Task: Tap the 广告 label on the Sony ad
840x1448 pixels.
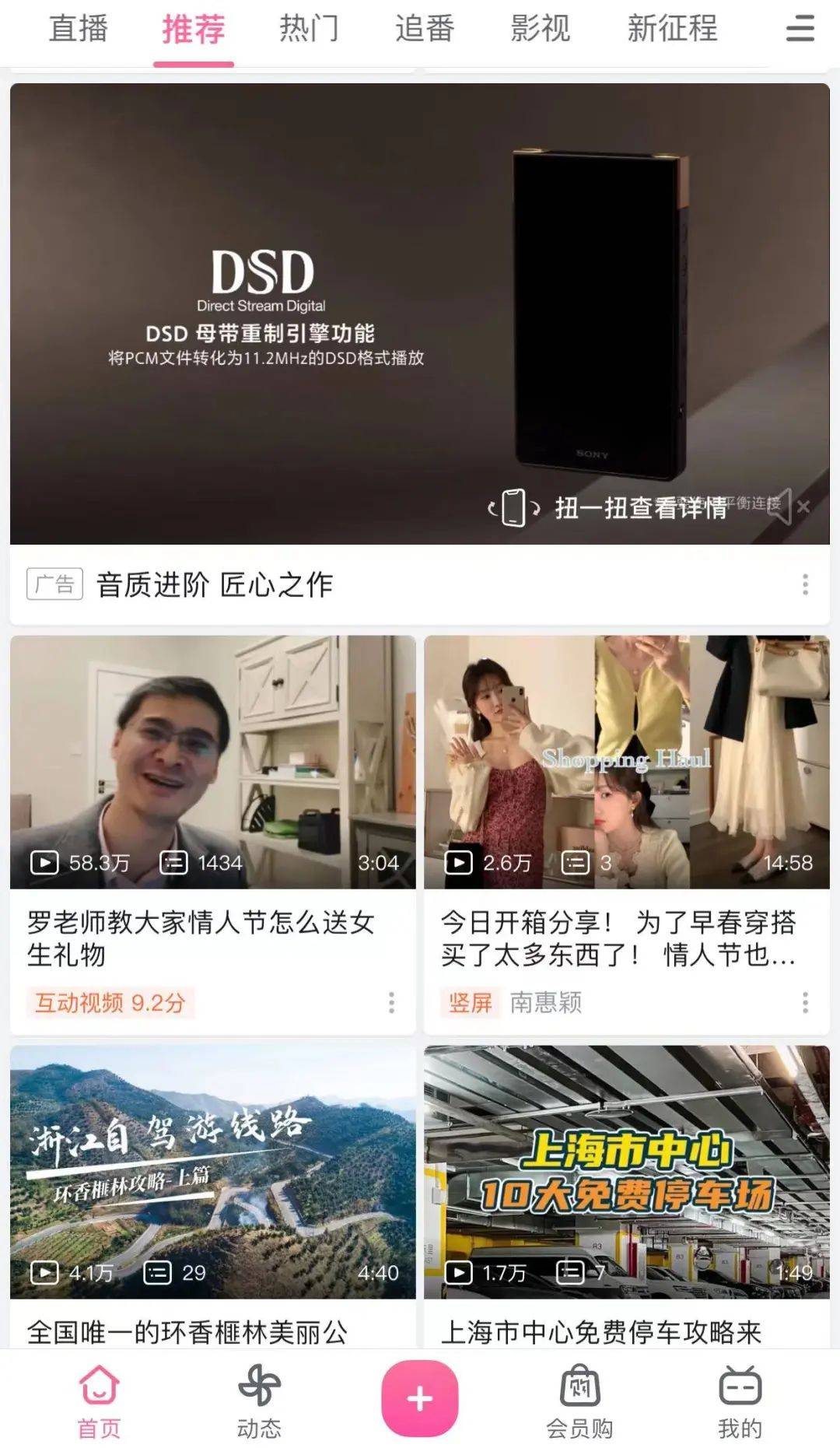Action: pos(55,585)
